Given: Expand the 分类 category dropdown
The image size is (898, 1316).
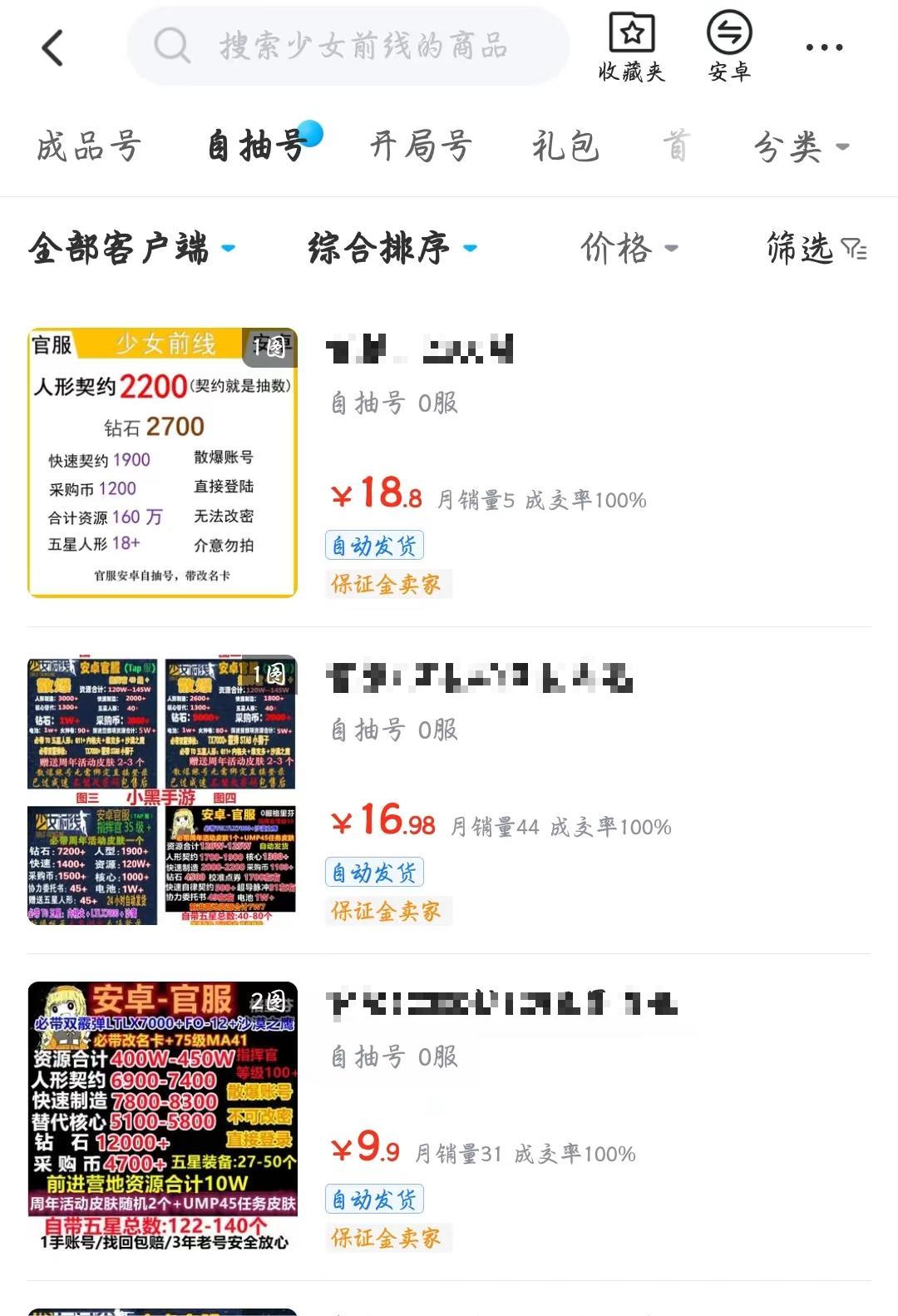Looking at the screenshot, I should coord(801,147).
